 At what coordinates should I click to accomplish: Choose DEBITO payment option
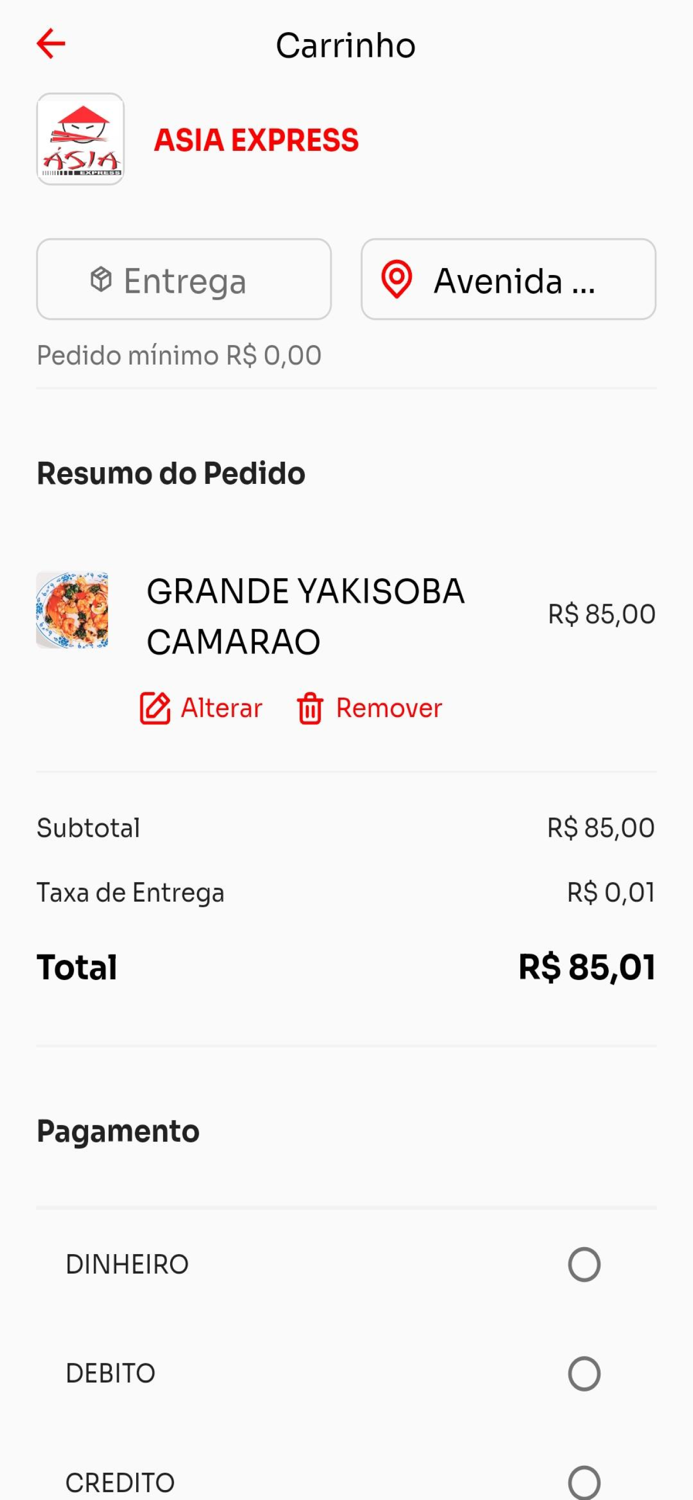coord(584,1373)
